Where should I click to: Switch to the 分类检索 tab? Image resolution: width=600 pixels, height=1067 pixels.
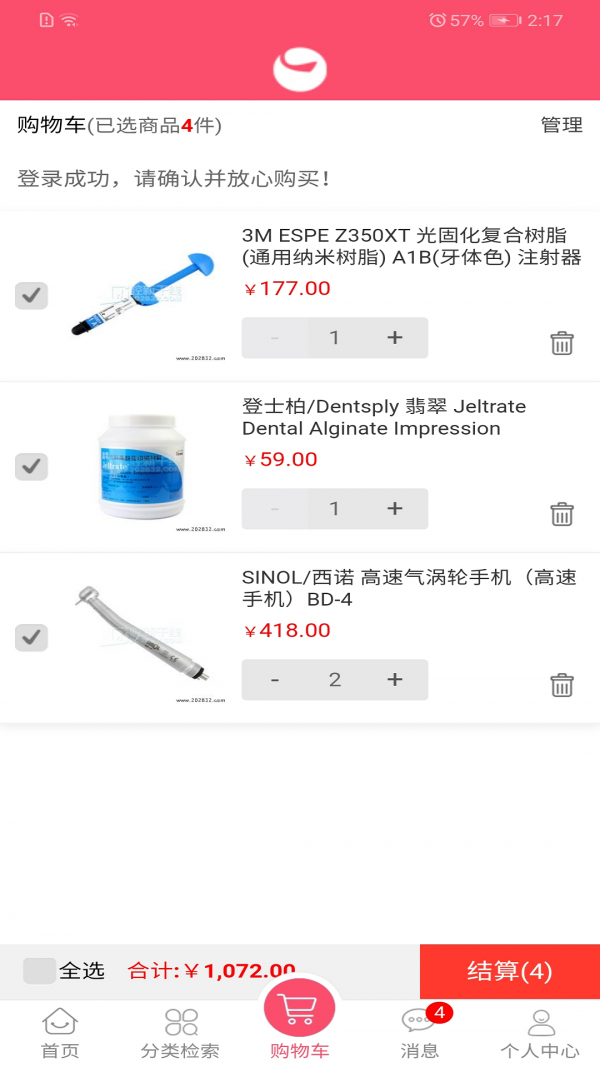click(x=180, y=1033)
